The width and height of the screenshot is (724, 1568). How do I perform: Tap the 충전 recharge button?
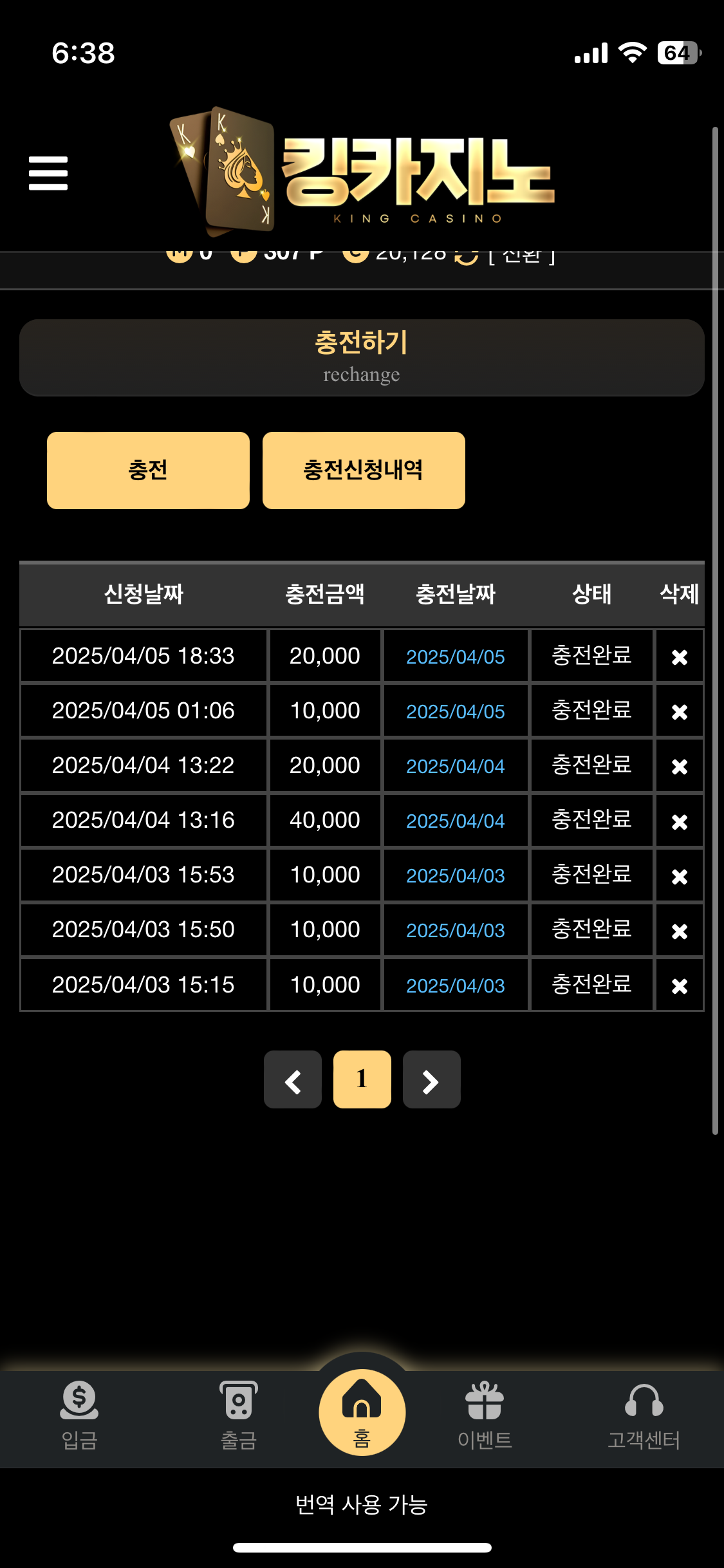click(148, 471)
